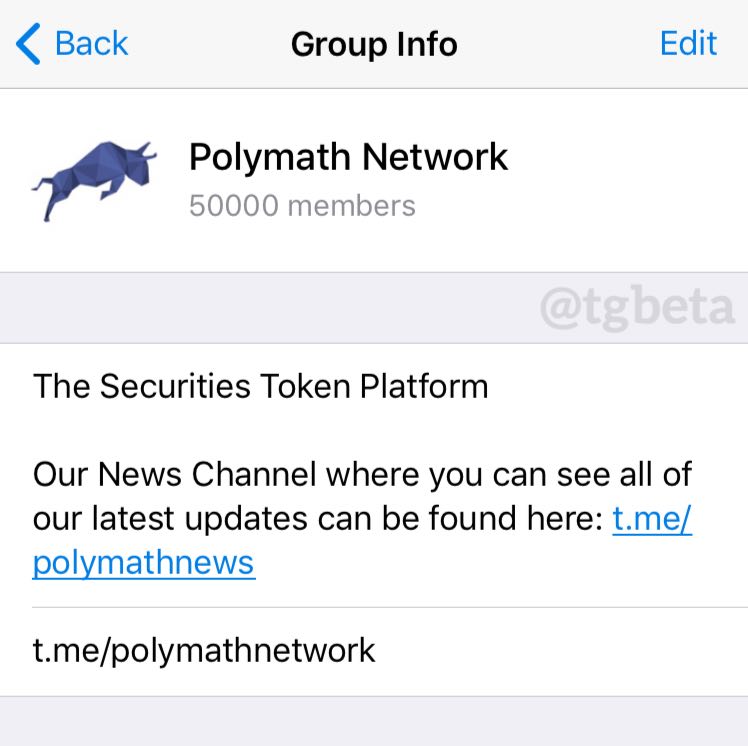Open the t.me/polymathnews channel link
This screenshot has width=748, height=746.
click(143, 563)
